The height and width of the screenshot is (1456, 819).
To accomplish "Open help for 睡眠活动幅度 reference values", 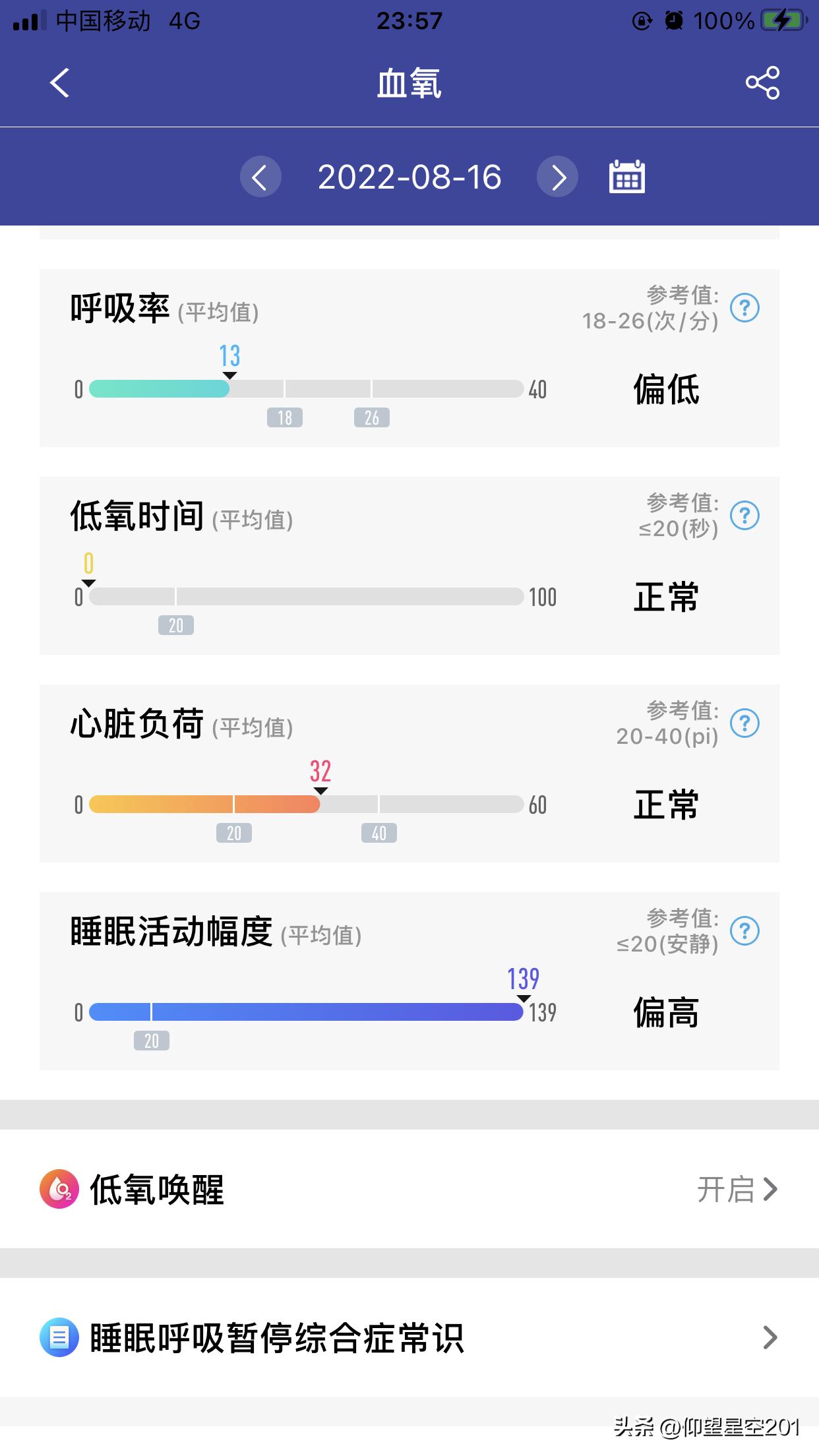I will coord(746,932).
